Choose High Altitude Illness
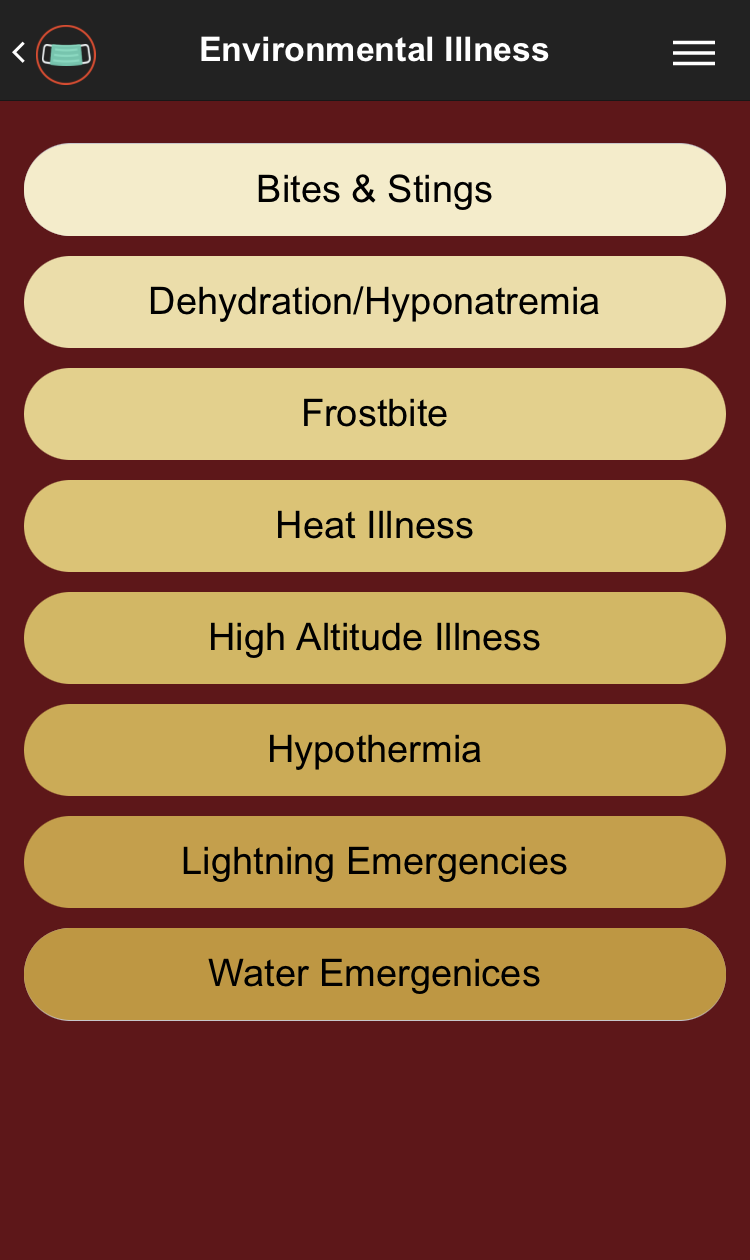 [375, 638]
